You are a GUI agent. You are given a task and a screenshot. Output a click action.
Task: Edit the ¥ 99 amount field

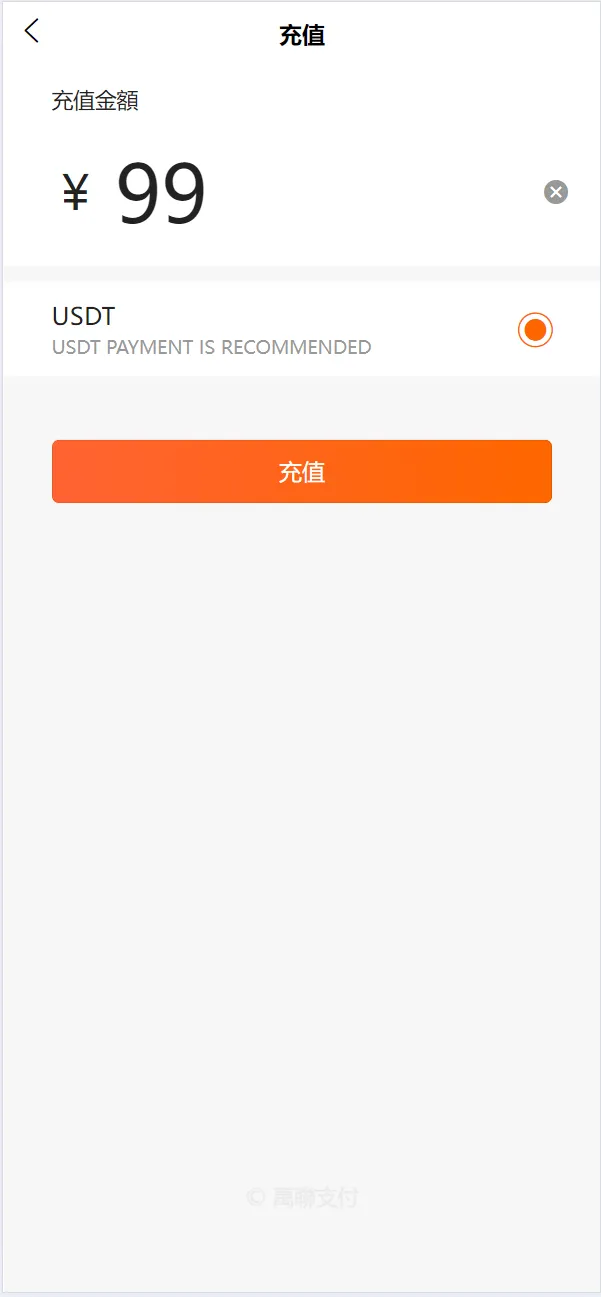point(300,192)
